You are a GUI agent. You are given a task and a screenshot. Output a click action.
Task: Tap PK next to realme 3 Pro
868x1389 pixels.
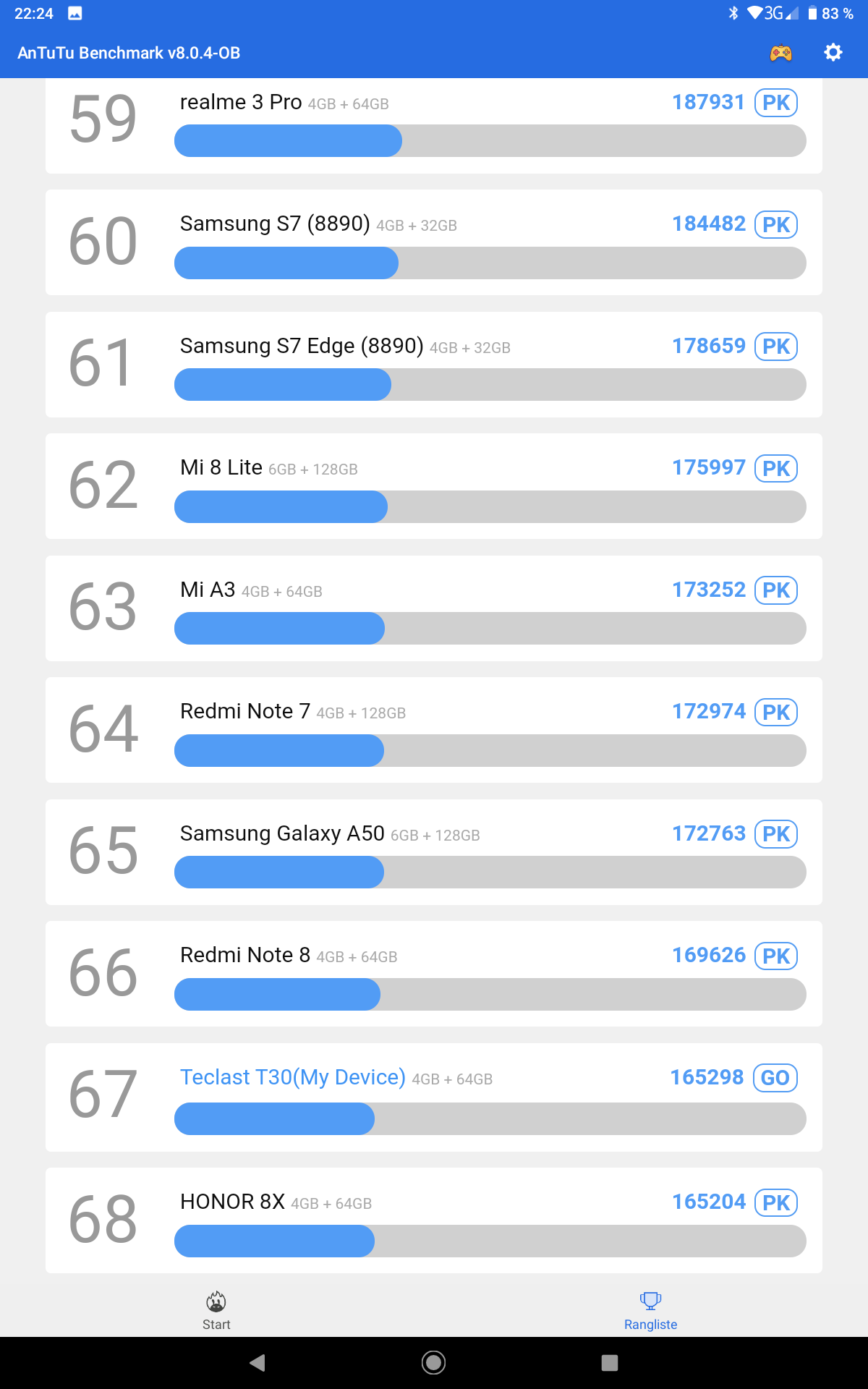[x=776, y=103]
